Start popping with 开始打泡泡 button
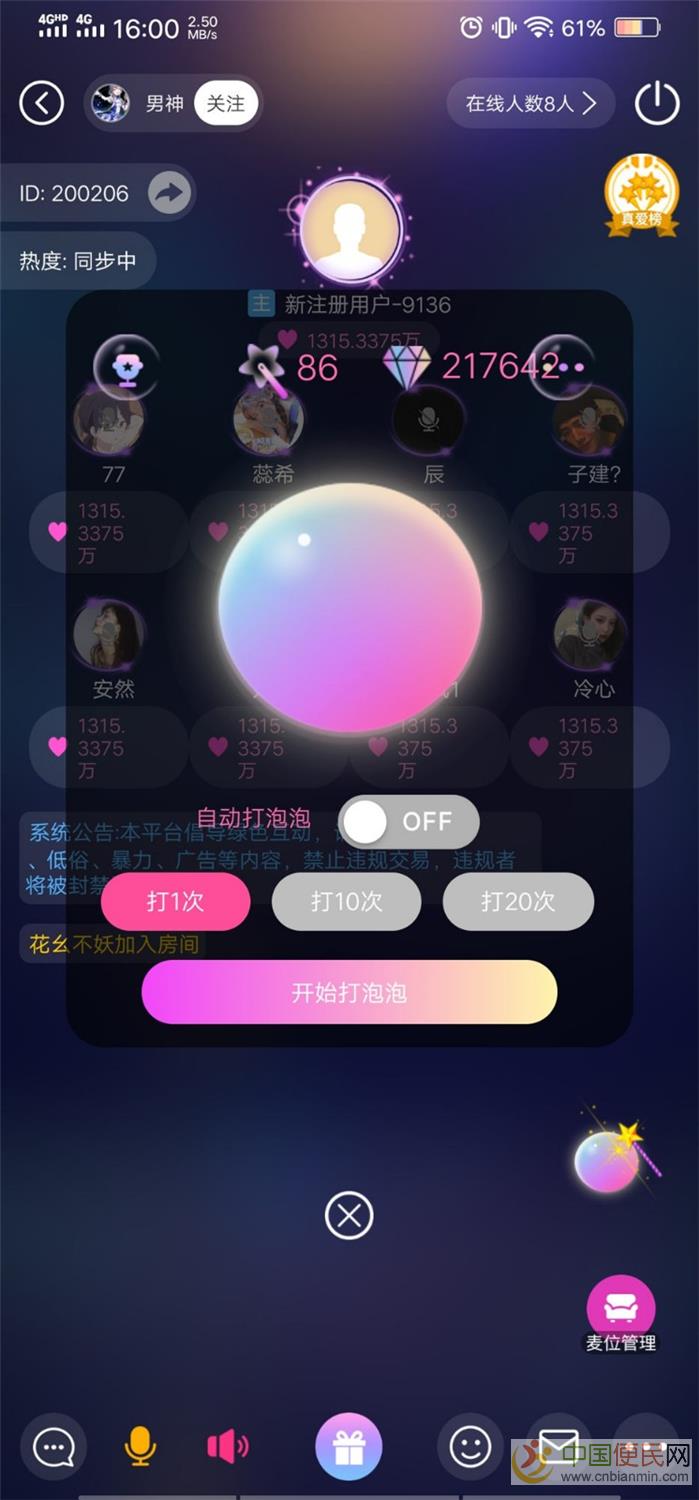The image size is (699, 1500). (349, 992)
